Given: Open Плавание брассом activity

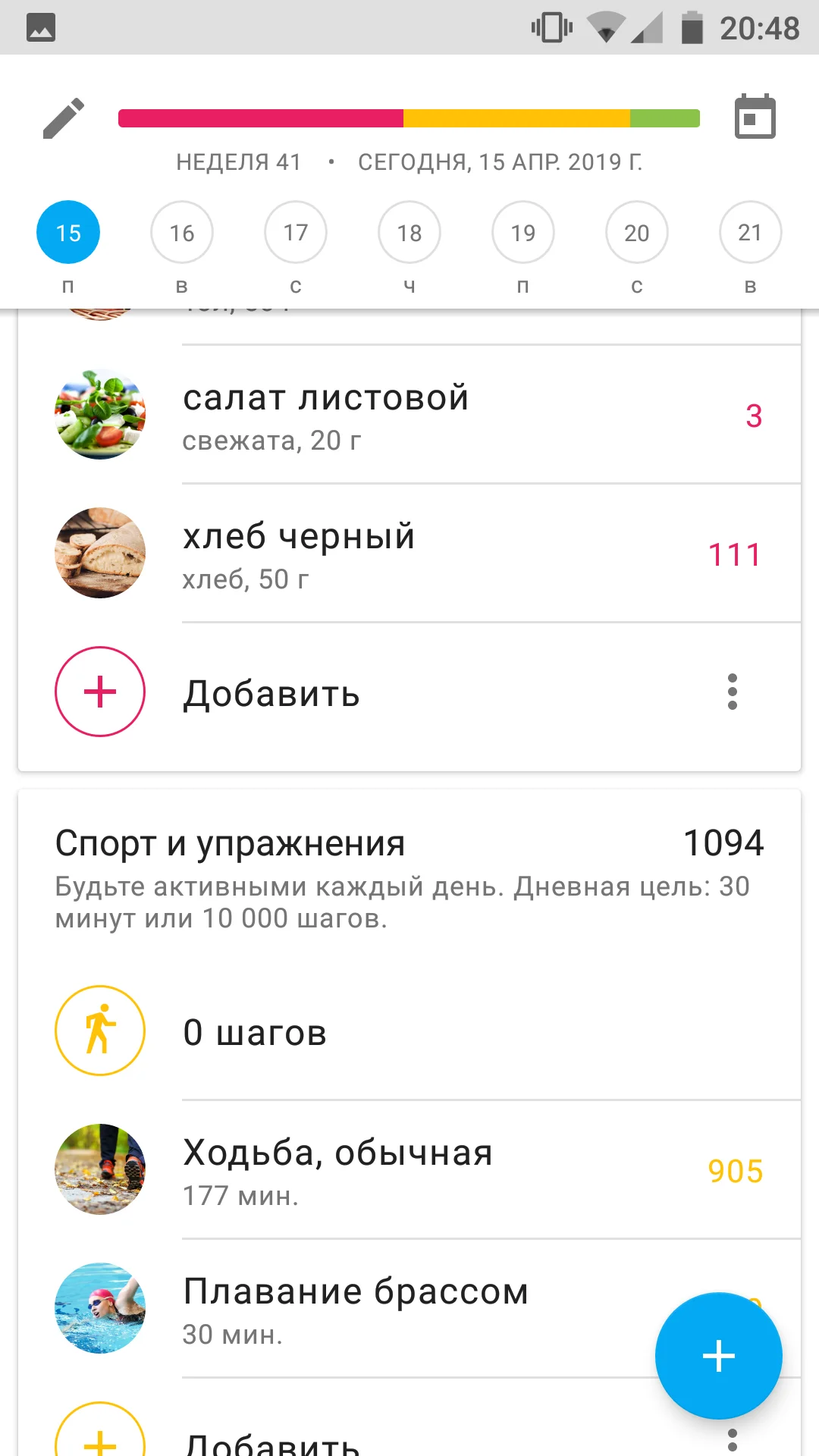Looking at the screenshot, I should click(356, 1309).
